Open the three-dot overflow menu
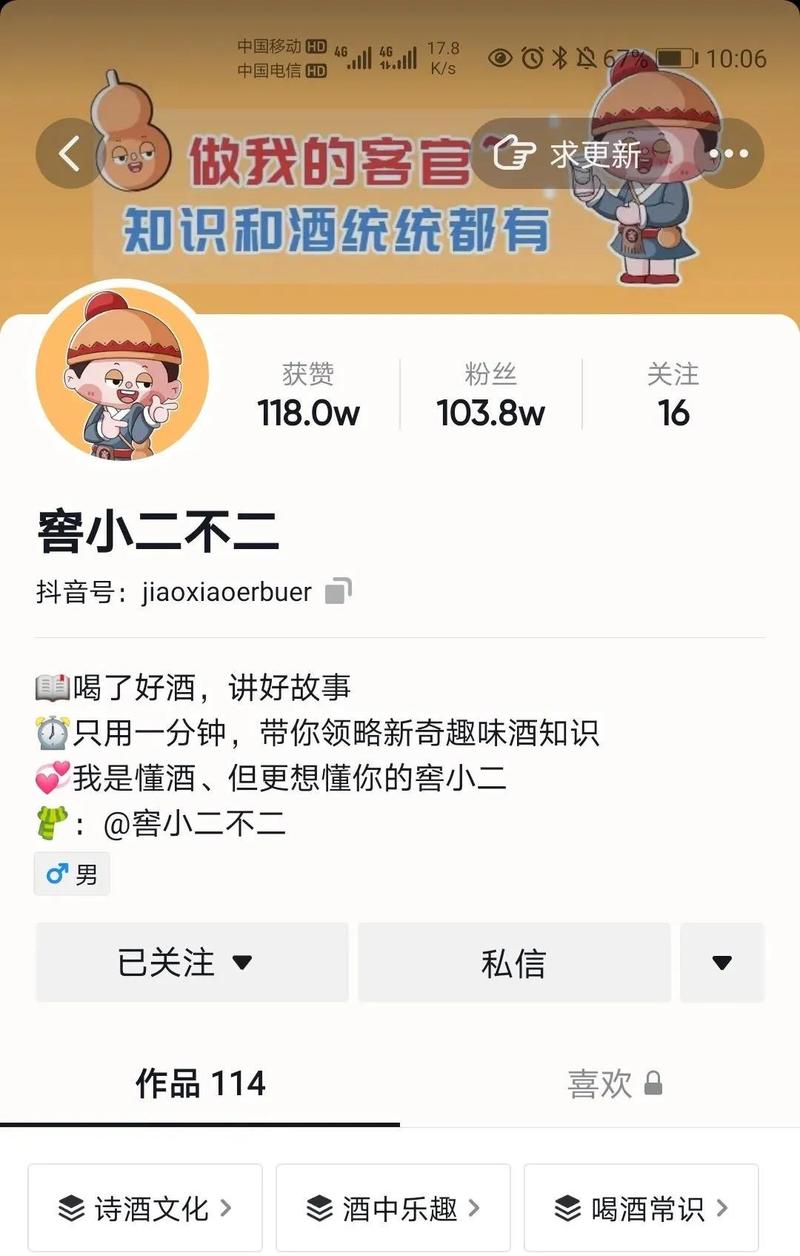This screenshot has height=1256, width=800. (729, 154)
